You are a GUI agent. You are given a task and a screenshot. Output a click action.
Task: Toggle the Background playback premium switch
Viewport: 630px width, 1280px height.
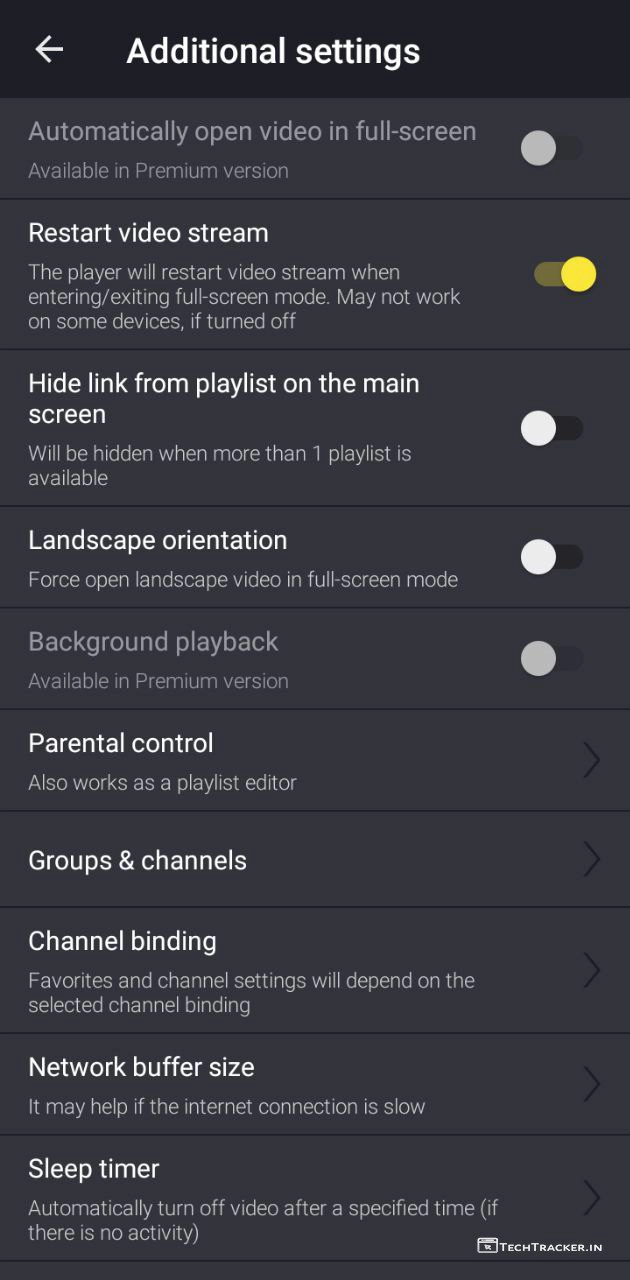point(552,659)
